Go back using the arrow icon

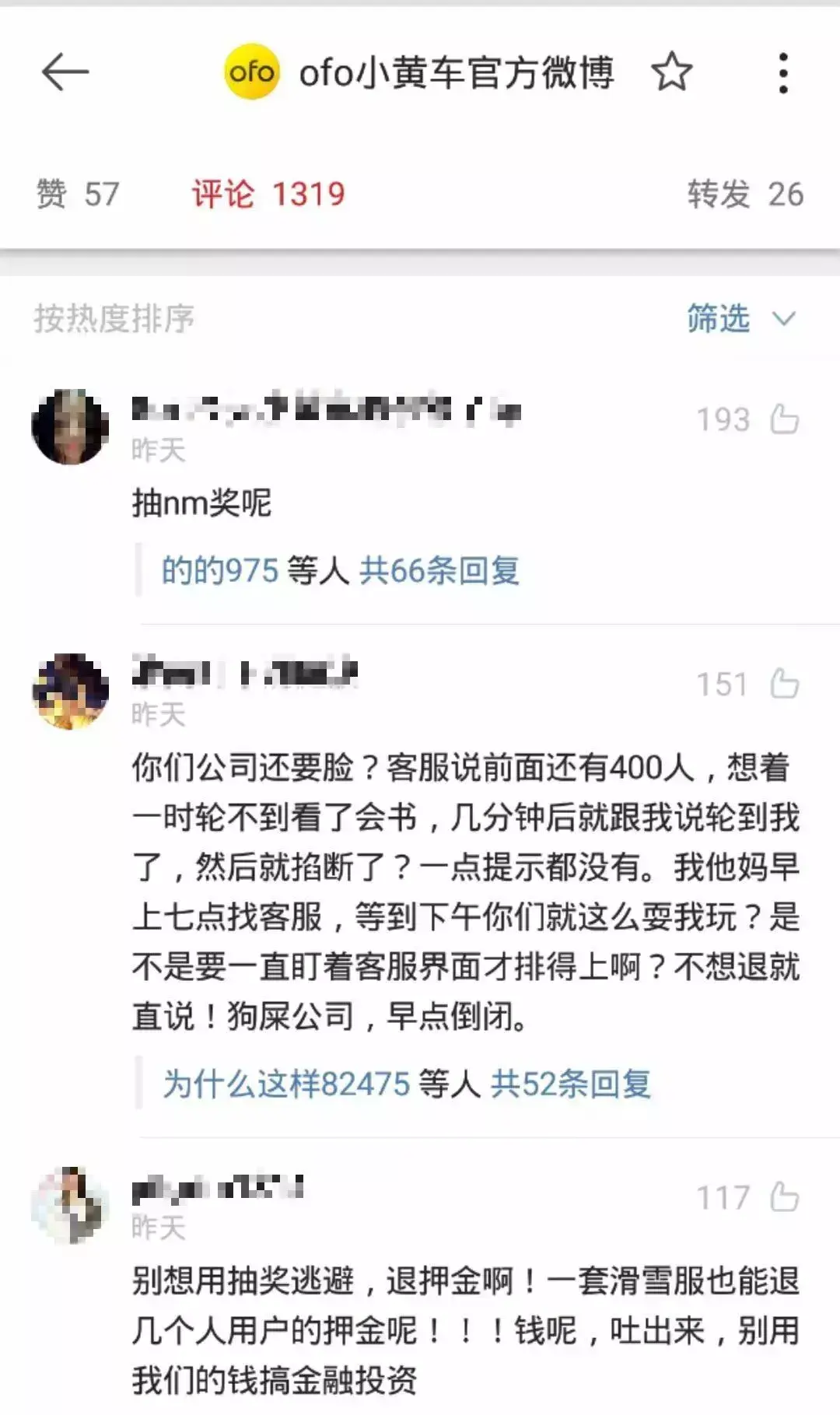(65, 72)
